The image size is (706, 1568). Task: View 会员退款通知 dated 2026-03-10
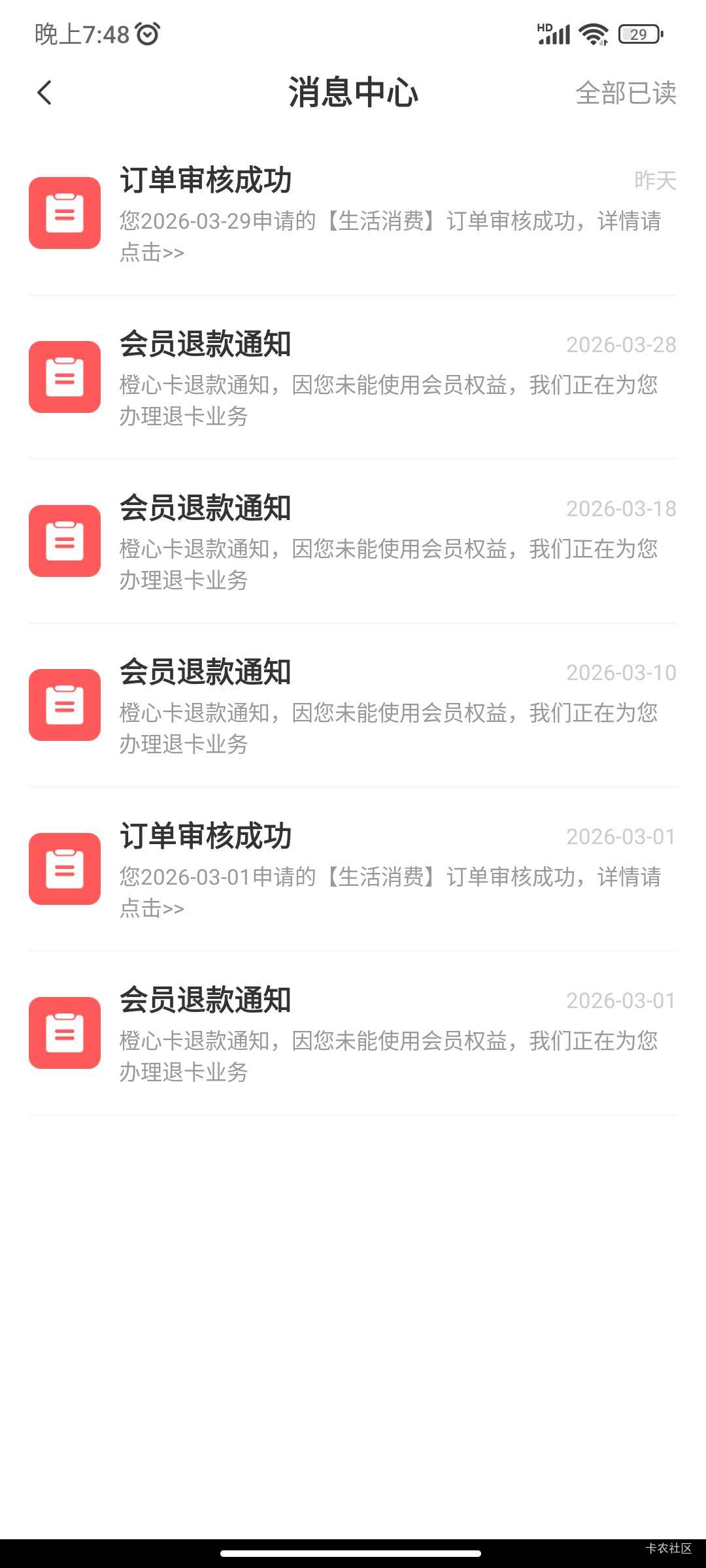pyautogui.click(x=353, y=706)
